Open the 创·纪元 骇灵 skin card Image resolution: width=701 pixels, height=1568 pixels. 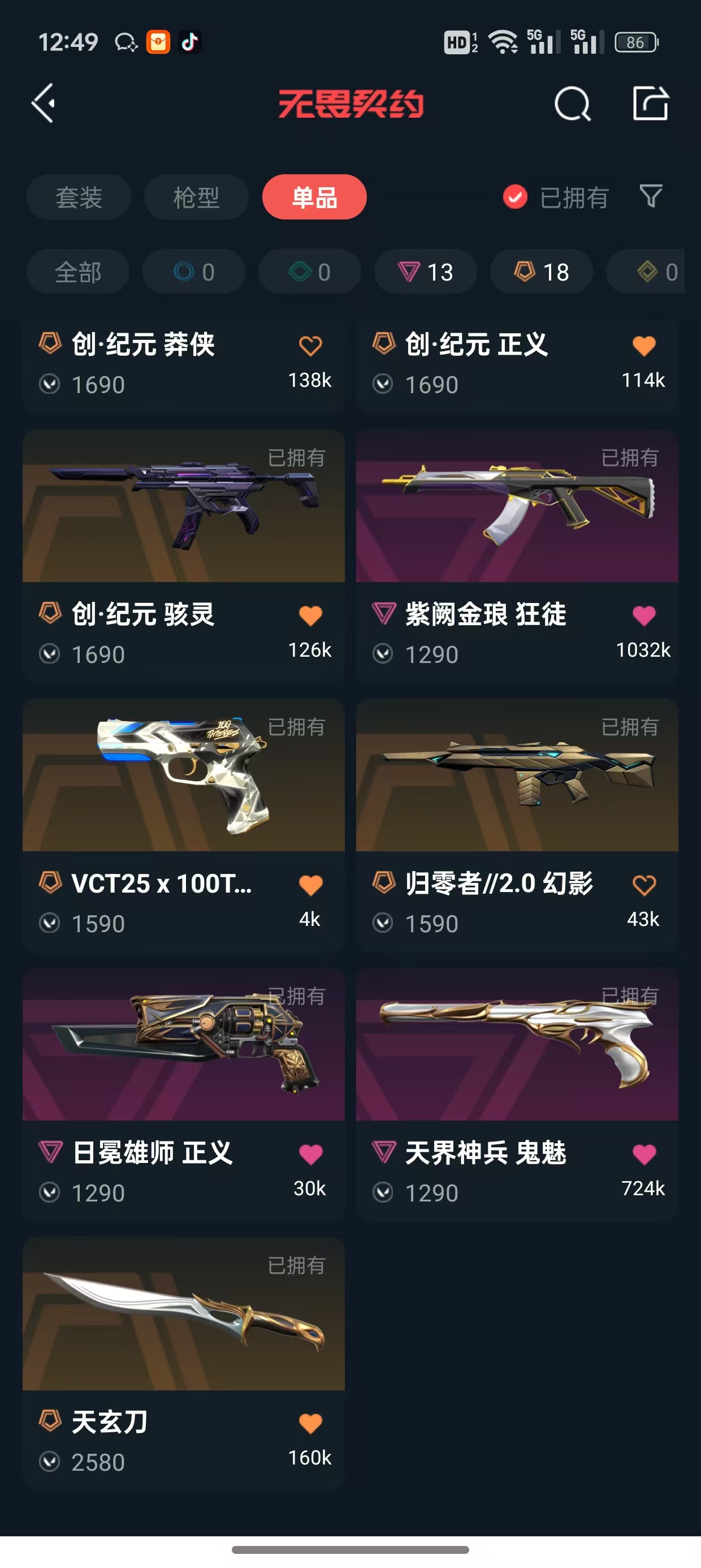point(184,555)
